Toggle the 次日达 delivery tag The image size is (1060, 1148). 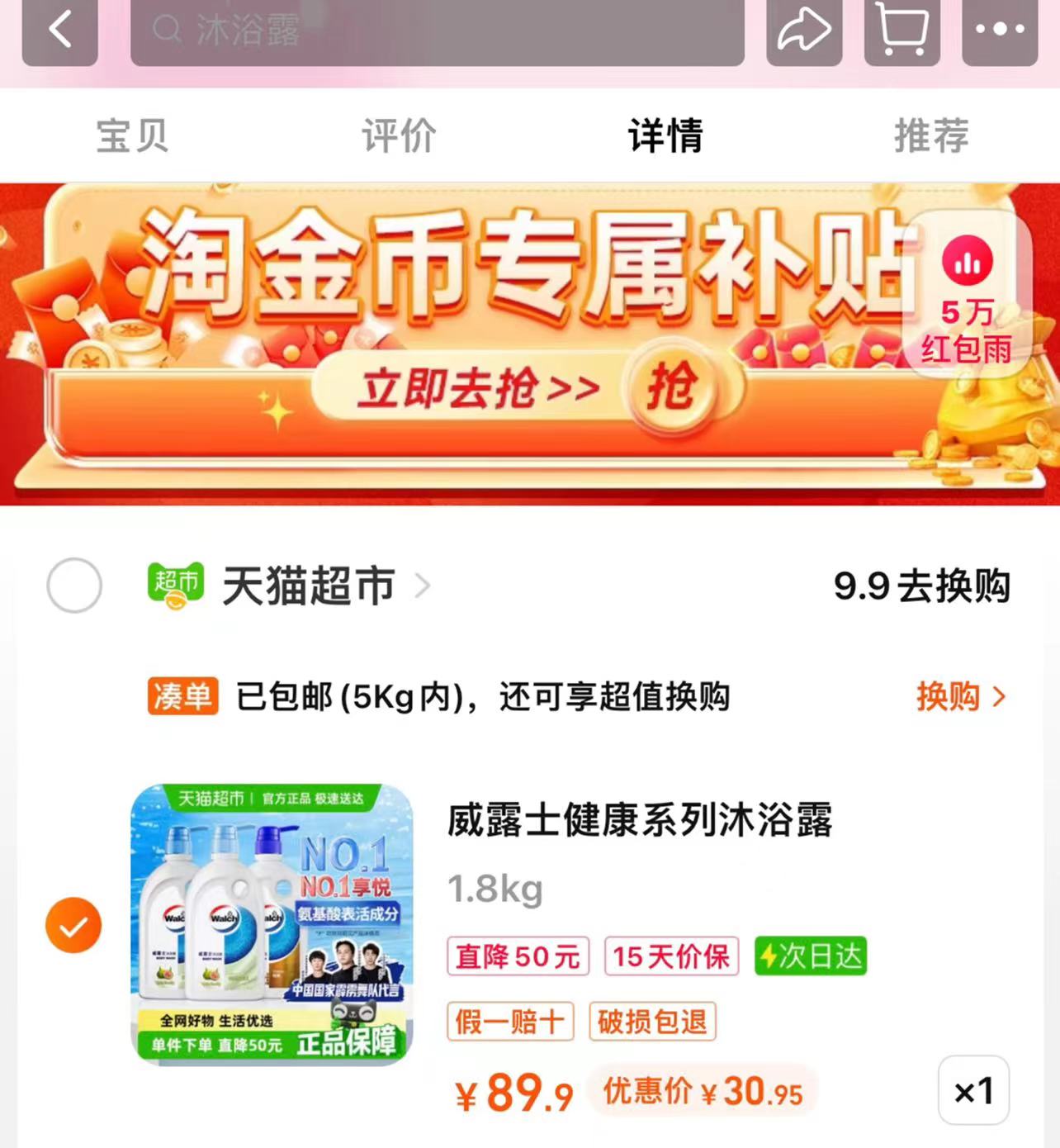click(808, 956)
